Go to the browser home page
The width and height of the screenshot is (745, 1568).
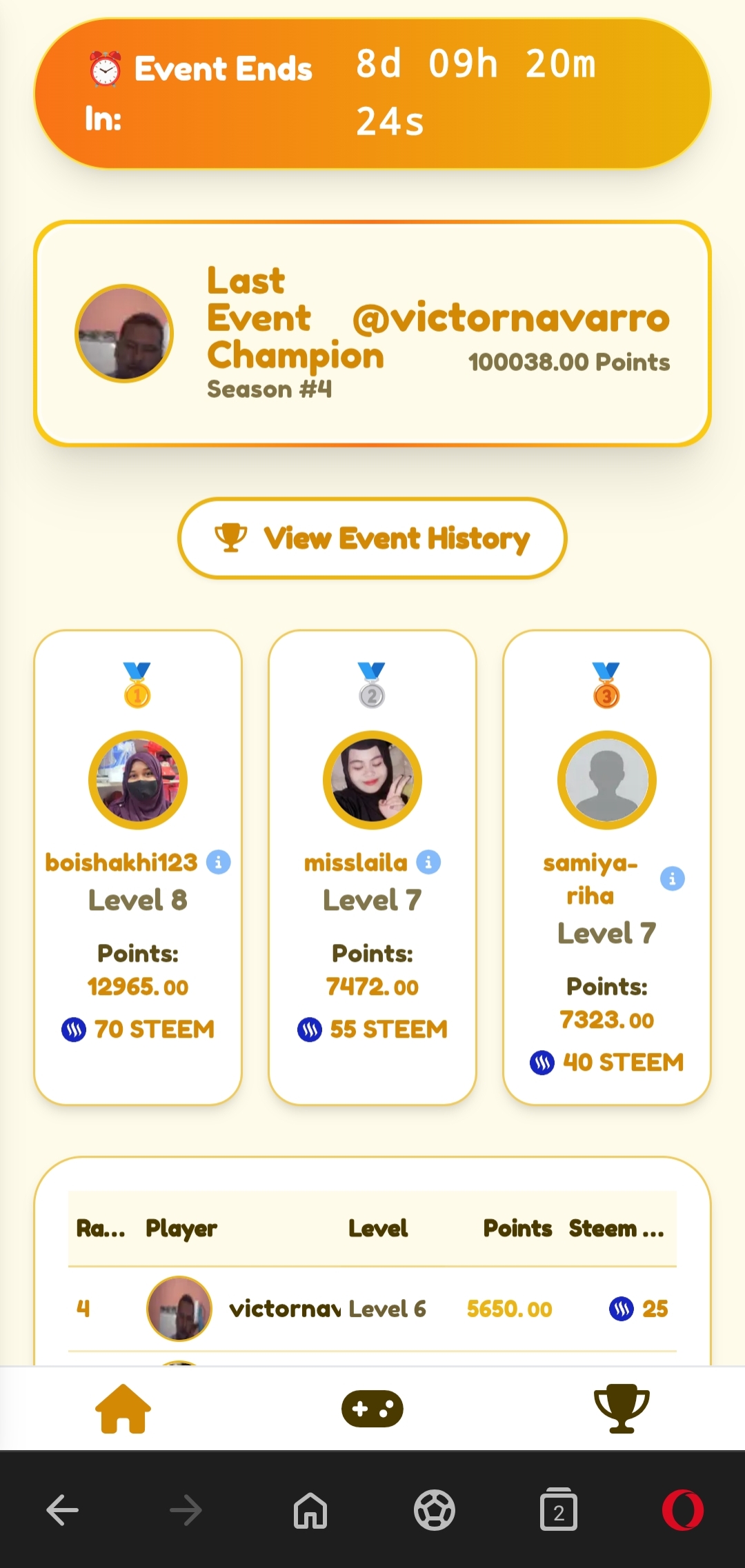coord(310,1511)
